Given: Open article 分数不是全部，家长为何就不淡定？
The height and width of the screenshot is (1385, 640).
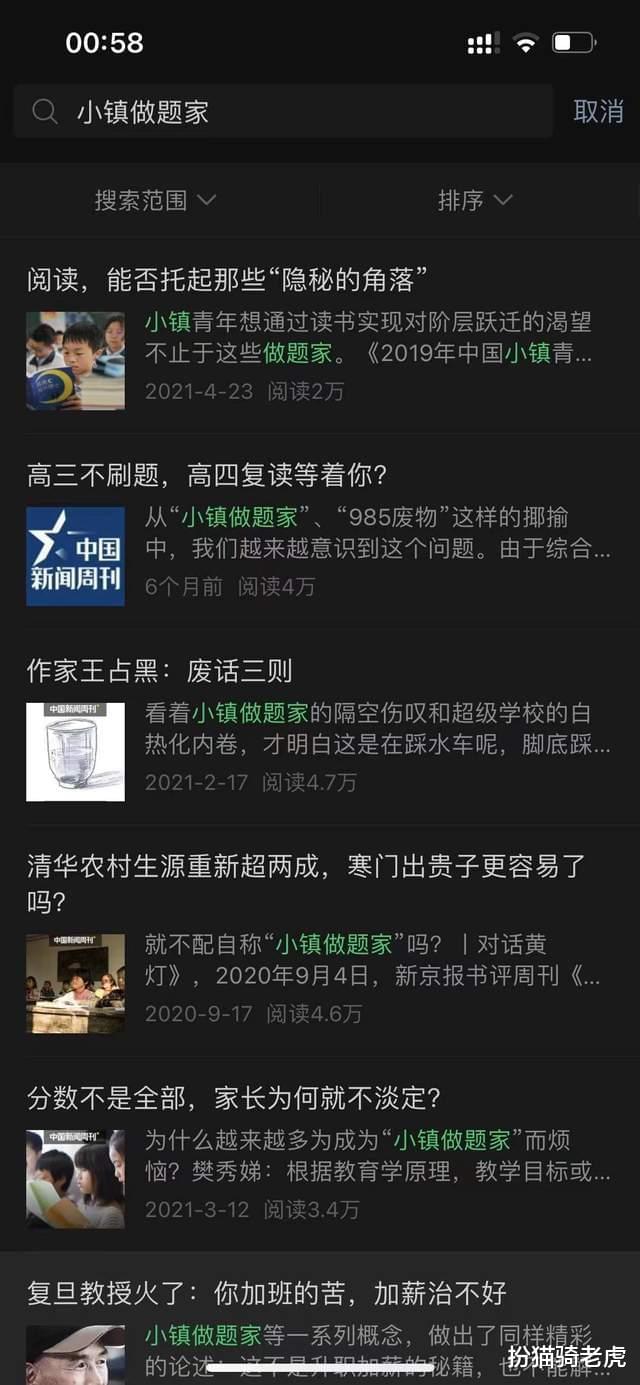Looking at the screenshot, I should [234, 1097].
